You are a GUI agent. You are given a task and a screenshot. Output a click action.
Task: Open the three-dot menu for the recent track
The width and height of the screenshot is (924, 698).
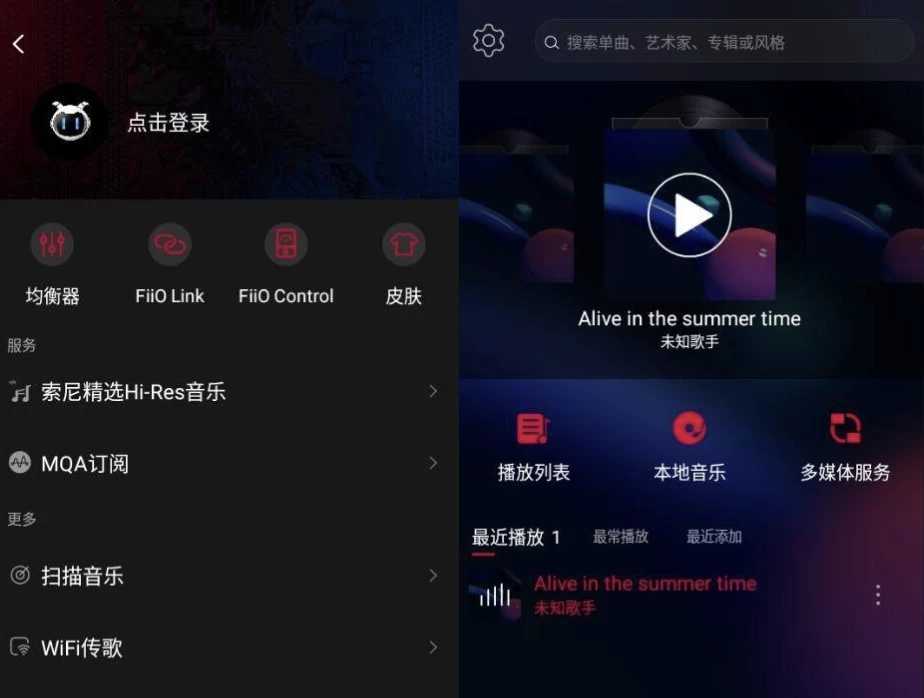[877, 595]
